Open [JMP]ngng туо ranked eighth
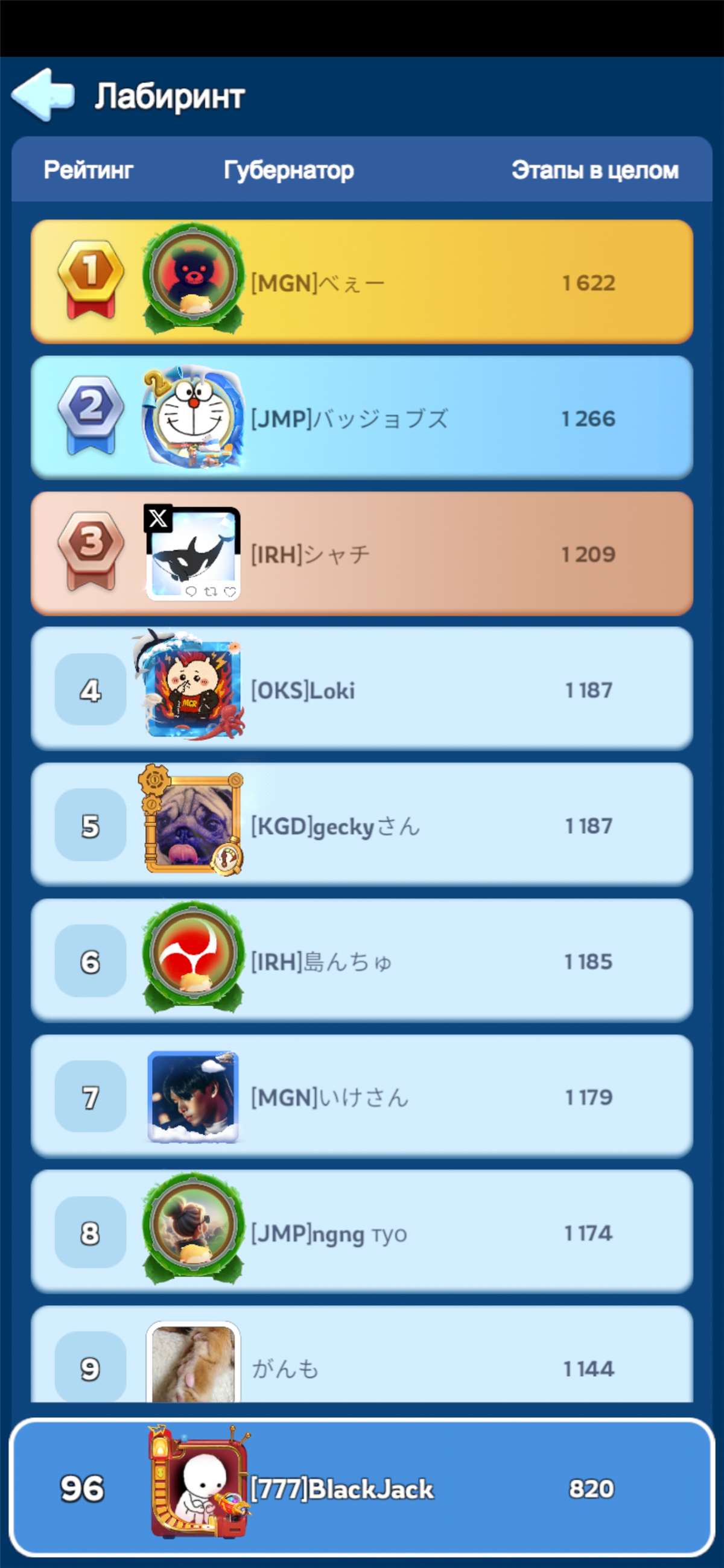 coord(361,1232)
